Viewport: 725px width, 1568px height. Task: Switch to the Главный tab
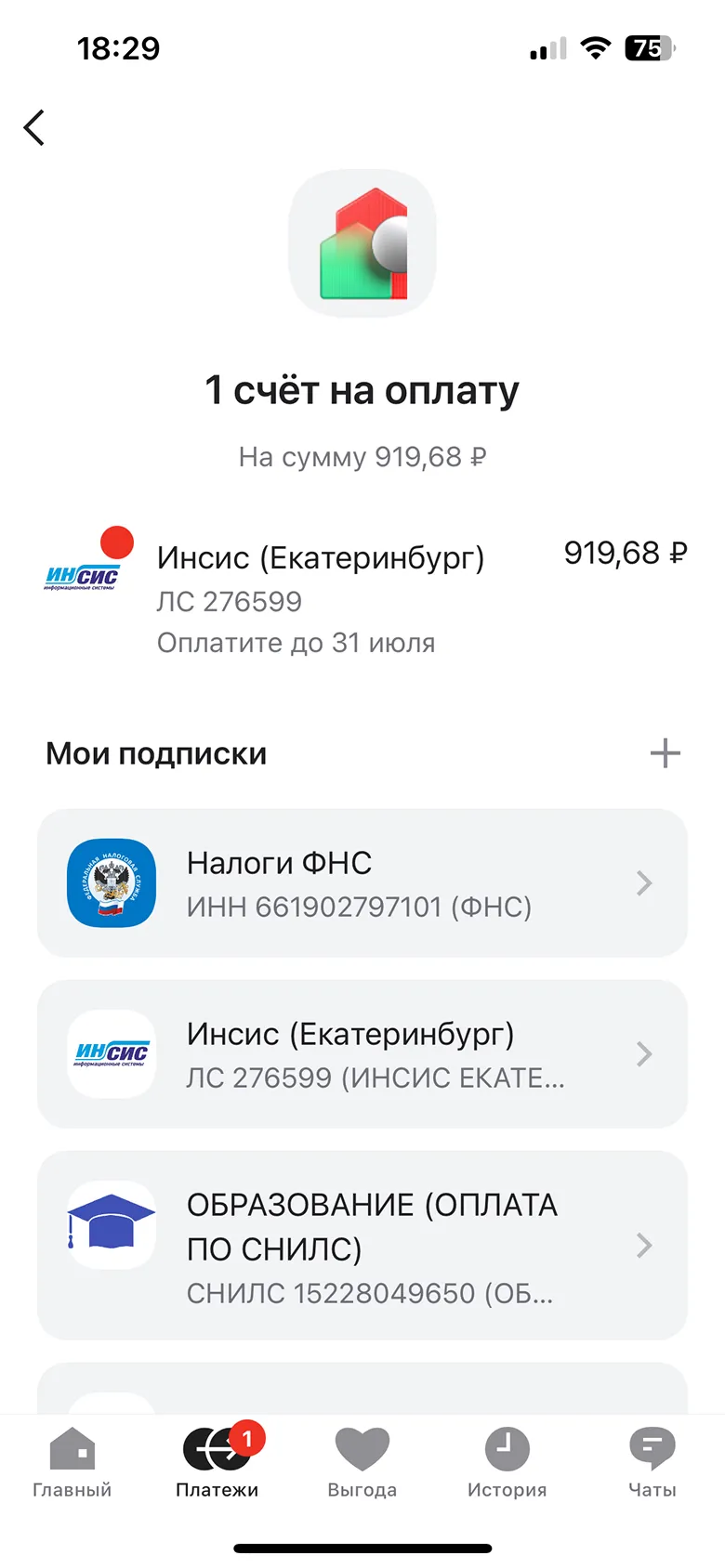tap(72, 1463)
